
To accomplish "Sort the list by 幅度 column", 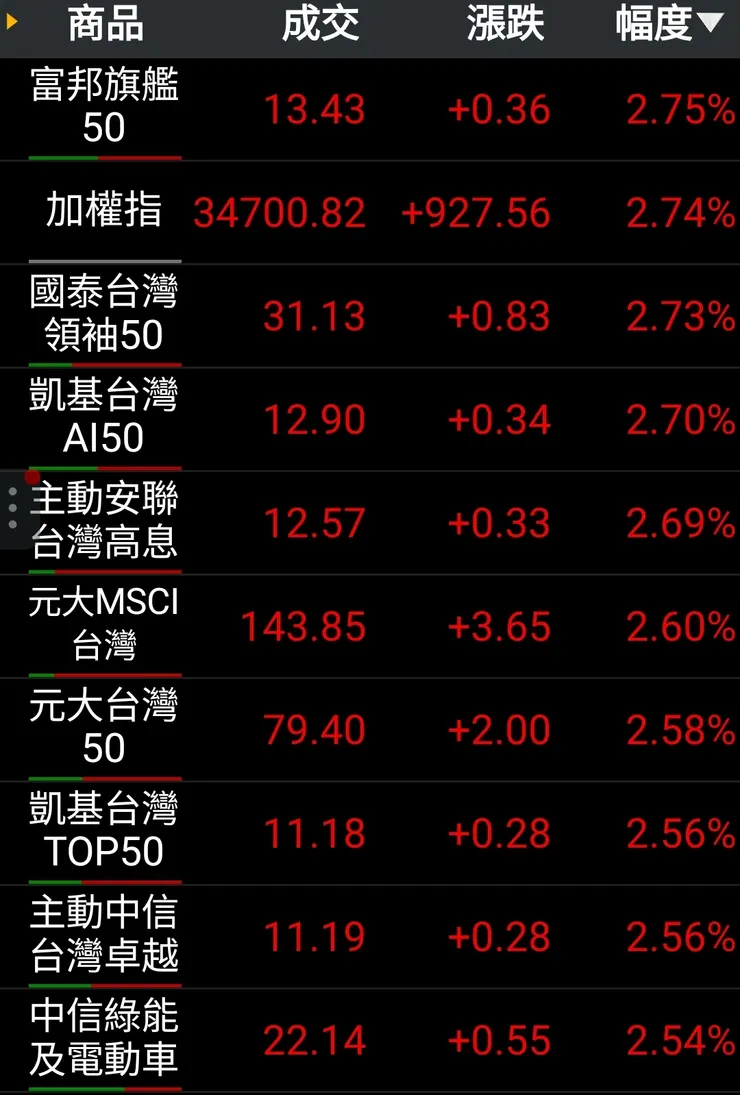I will pos(668,25).
